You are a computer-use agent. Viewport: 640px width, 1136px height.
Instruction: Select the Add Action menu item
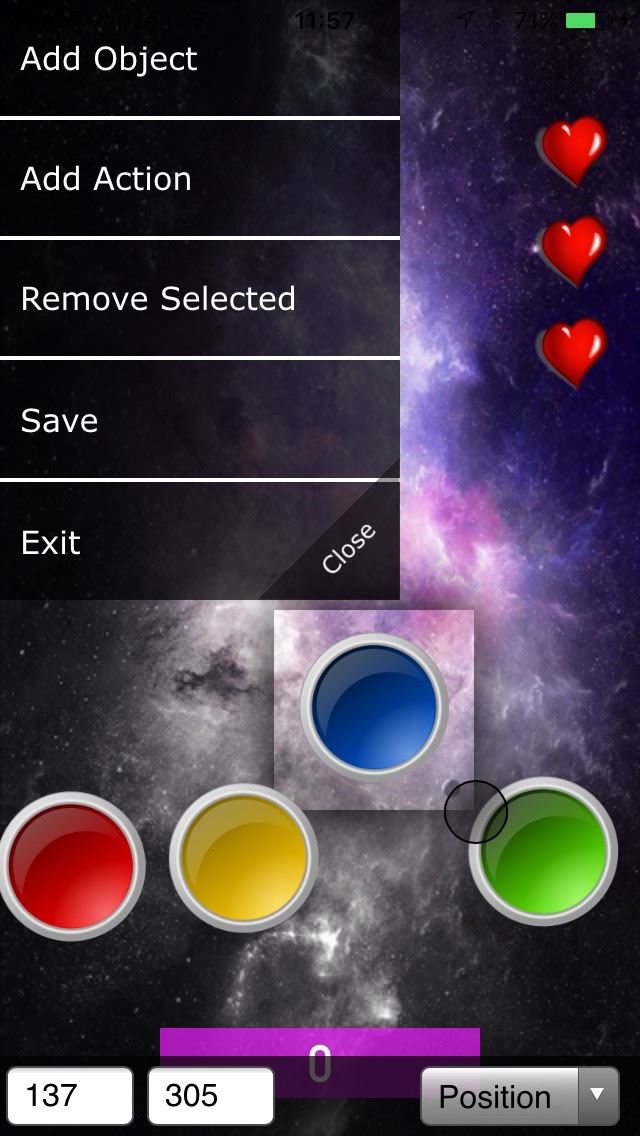click(x=199, y=178)
